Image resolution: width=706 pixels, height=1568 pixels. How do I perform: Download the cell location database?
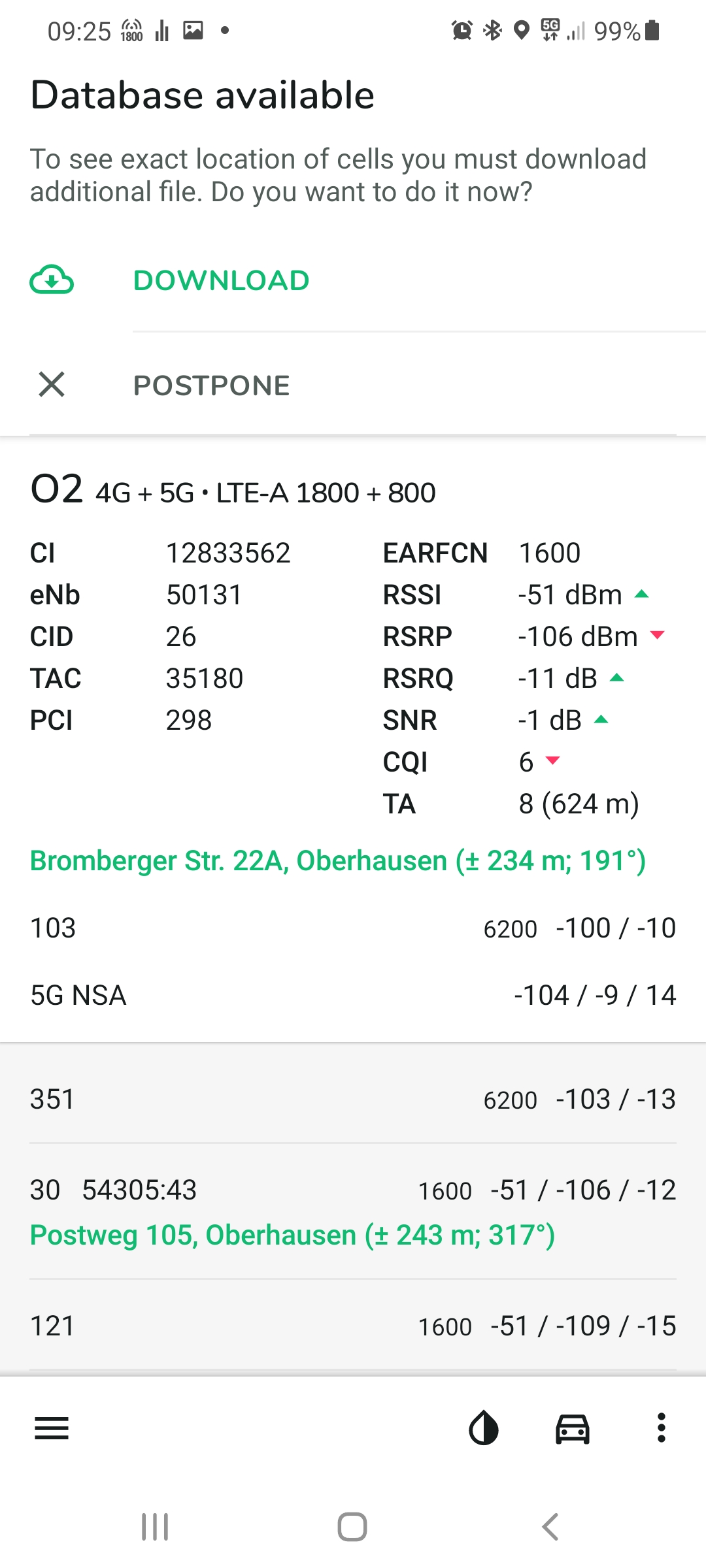coord(221,281)
